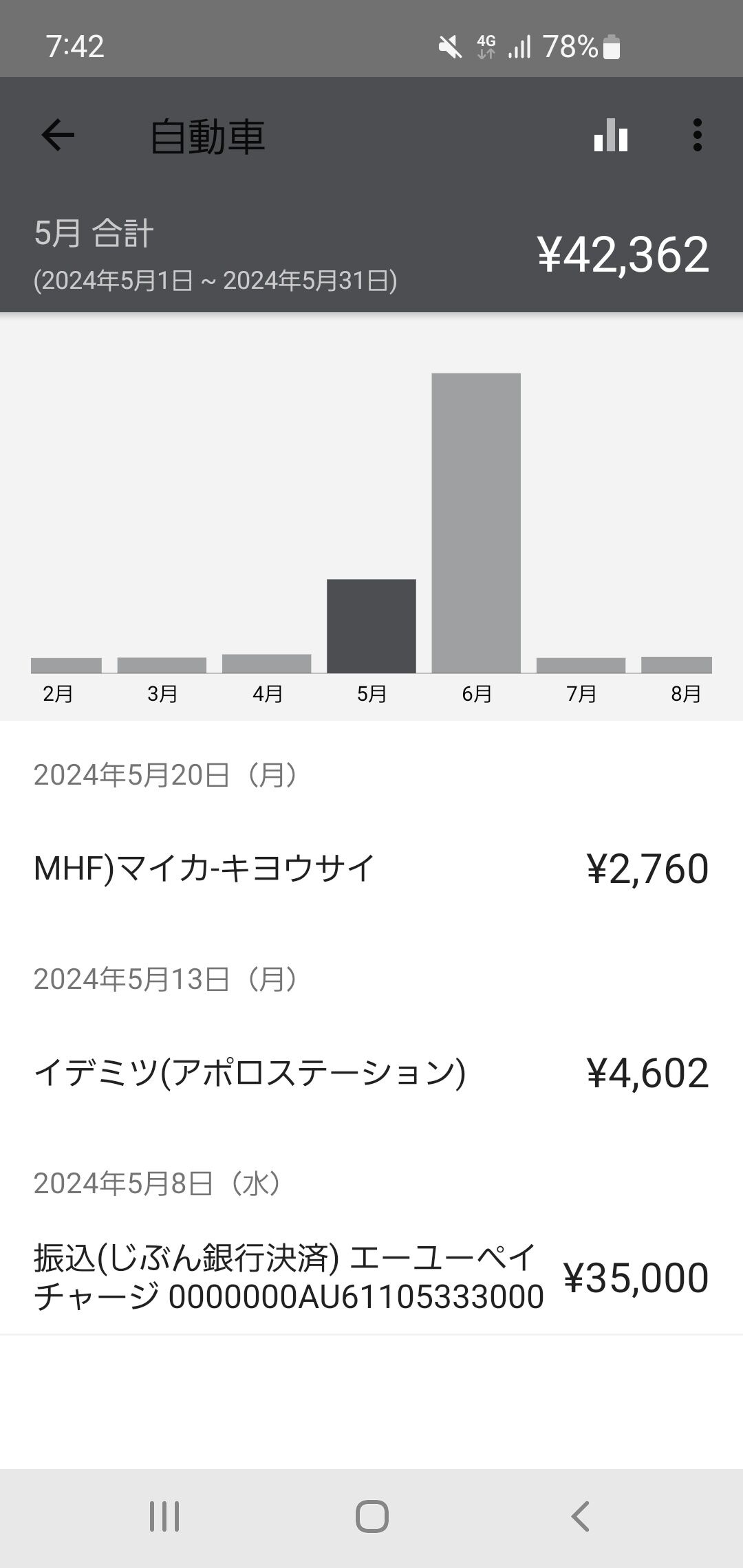Screen dimensions: 743x1568
Task: Show recent apps from navigation bar
Action: 164,1516
